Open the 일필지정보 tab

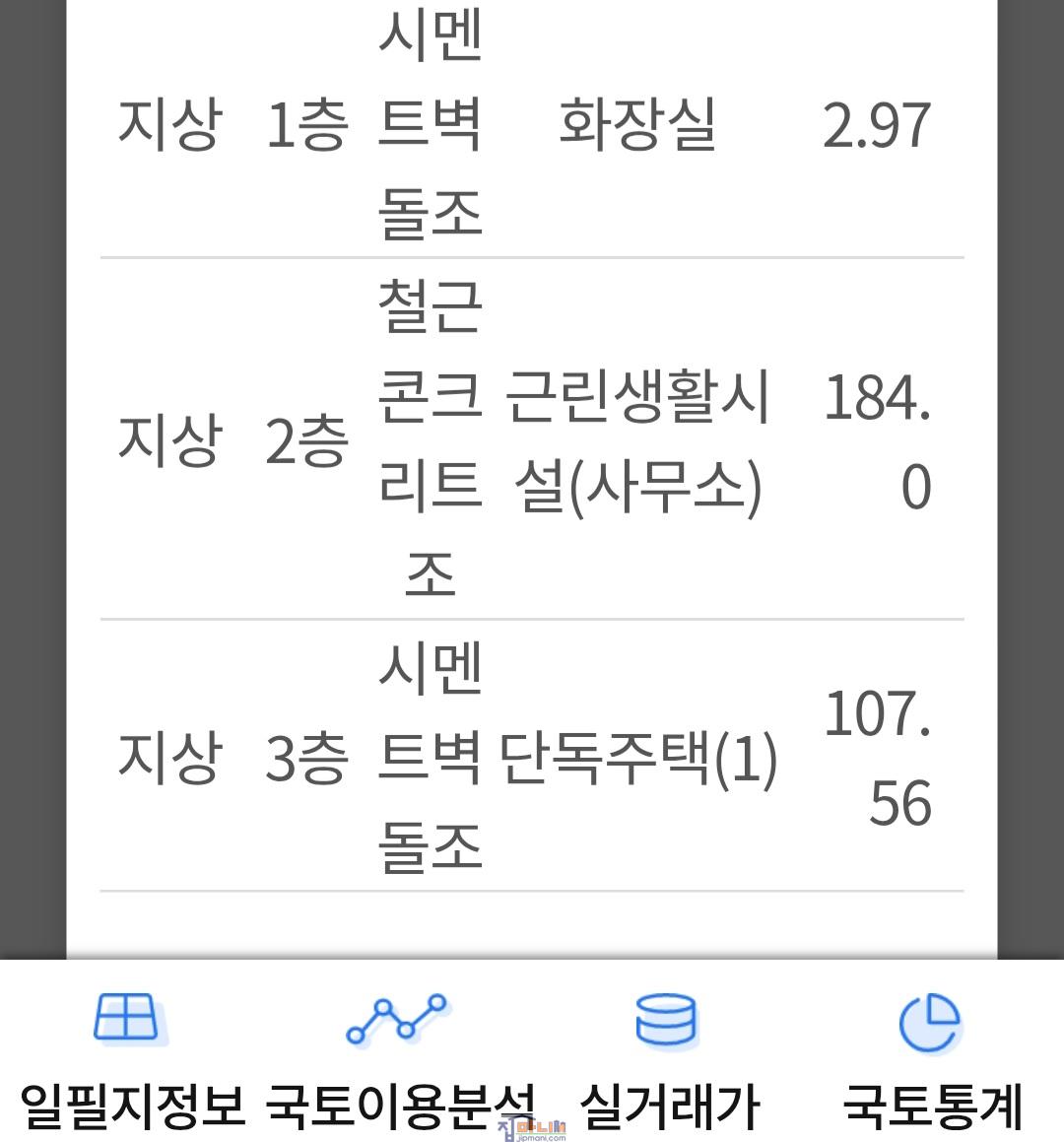click(x=131, y=1059)
